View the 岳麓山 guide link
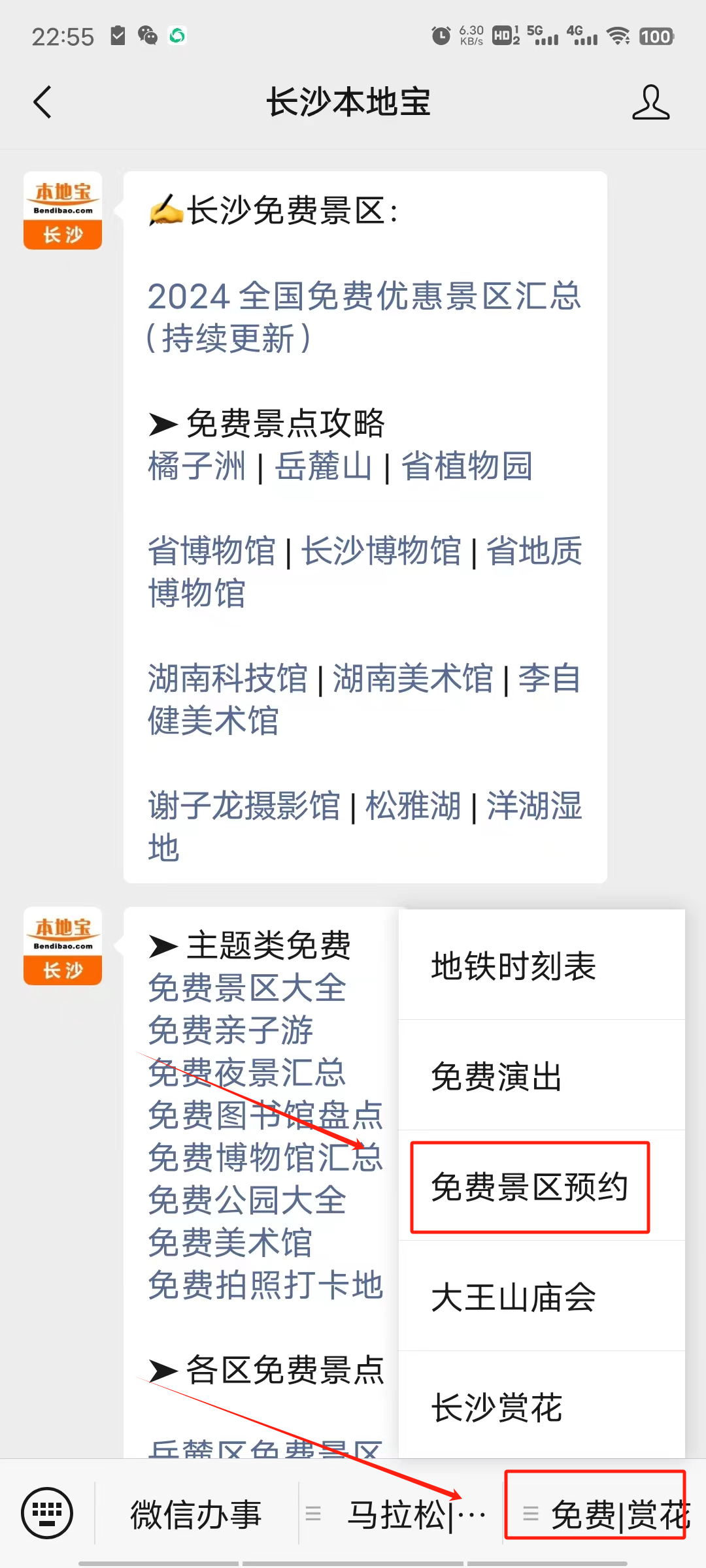The width and height of the screenshot is (706, 1568). pyautogui.click(x=323, y=466)
